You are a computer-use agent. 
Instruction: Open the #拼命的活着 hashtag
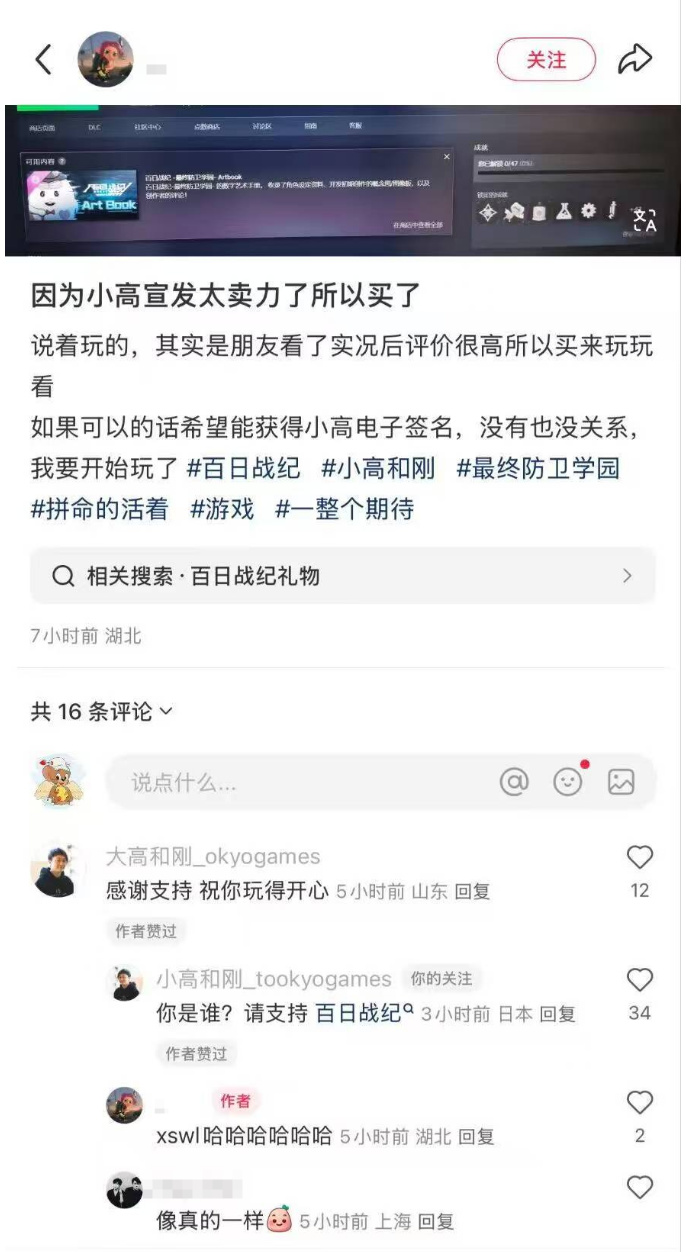pyautogui.click(x=100, y=509)
